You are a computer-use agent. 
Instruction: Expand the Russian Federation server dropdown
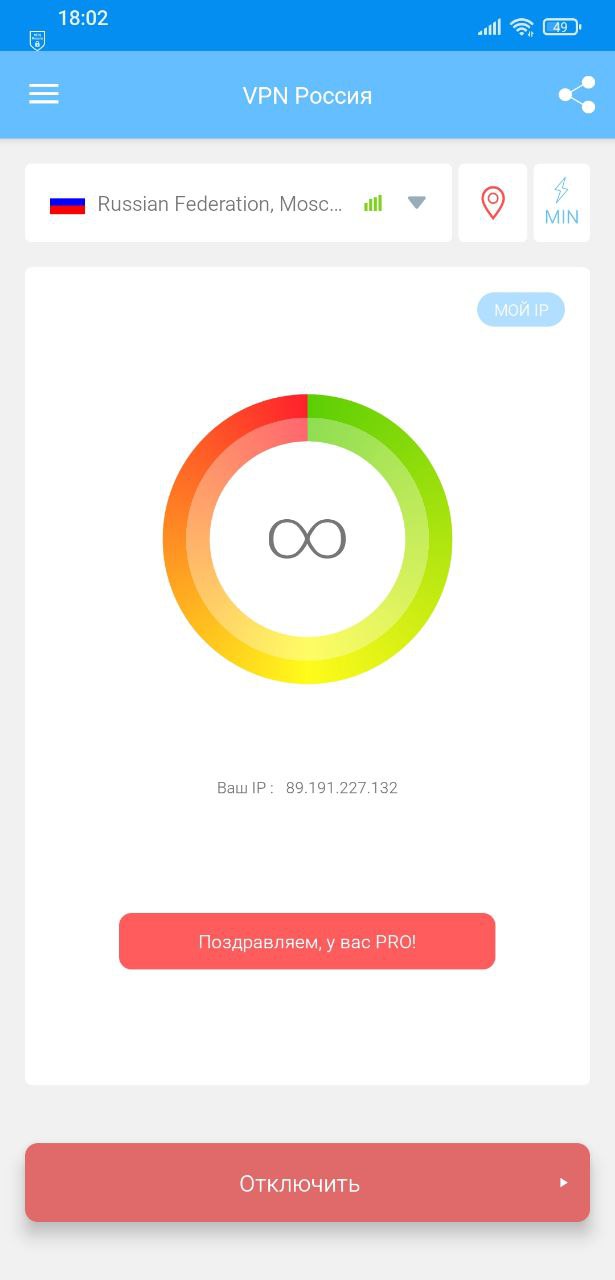tap(238, 203)
